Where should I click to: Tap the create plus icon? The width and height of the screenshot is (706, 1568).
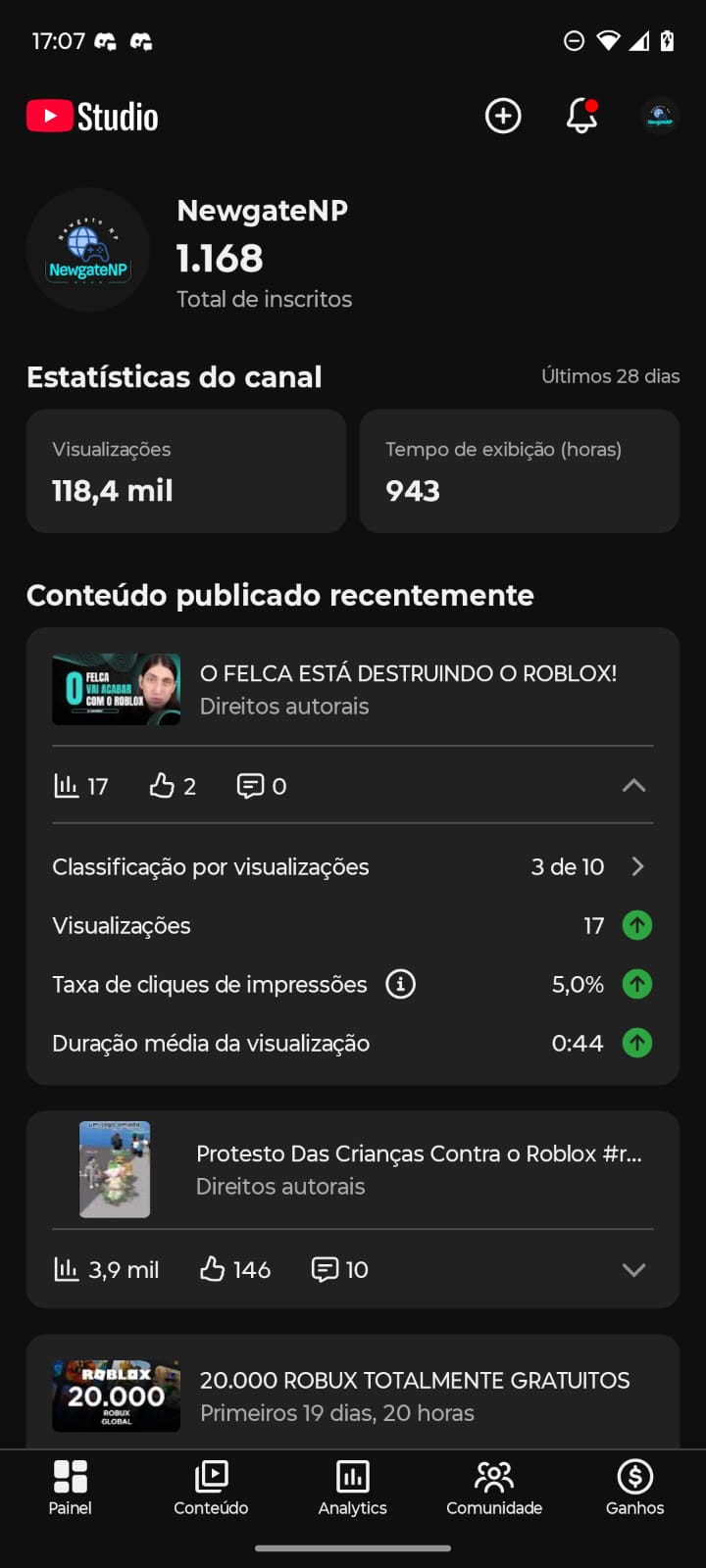503,116
